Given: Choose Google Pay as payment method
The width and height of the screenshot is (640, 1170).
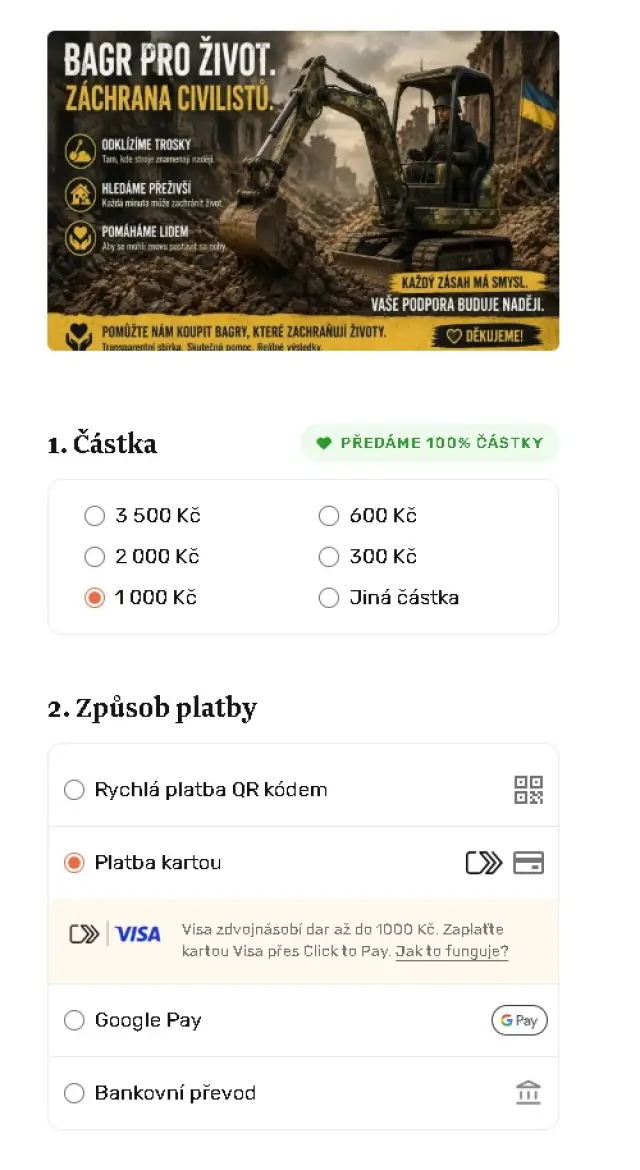Looking at the screenshot, I should [303, 1020].
